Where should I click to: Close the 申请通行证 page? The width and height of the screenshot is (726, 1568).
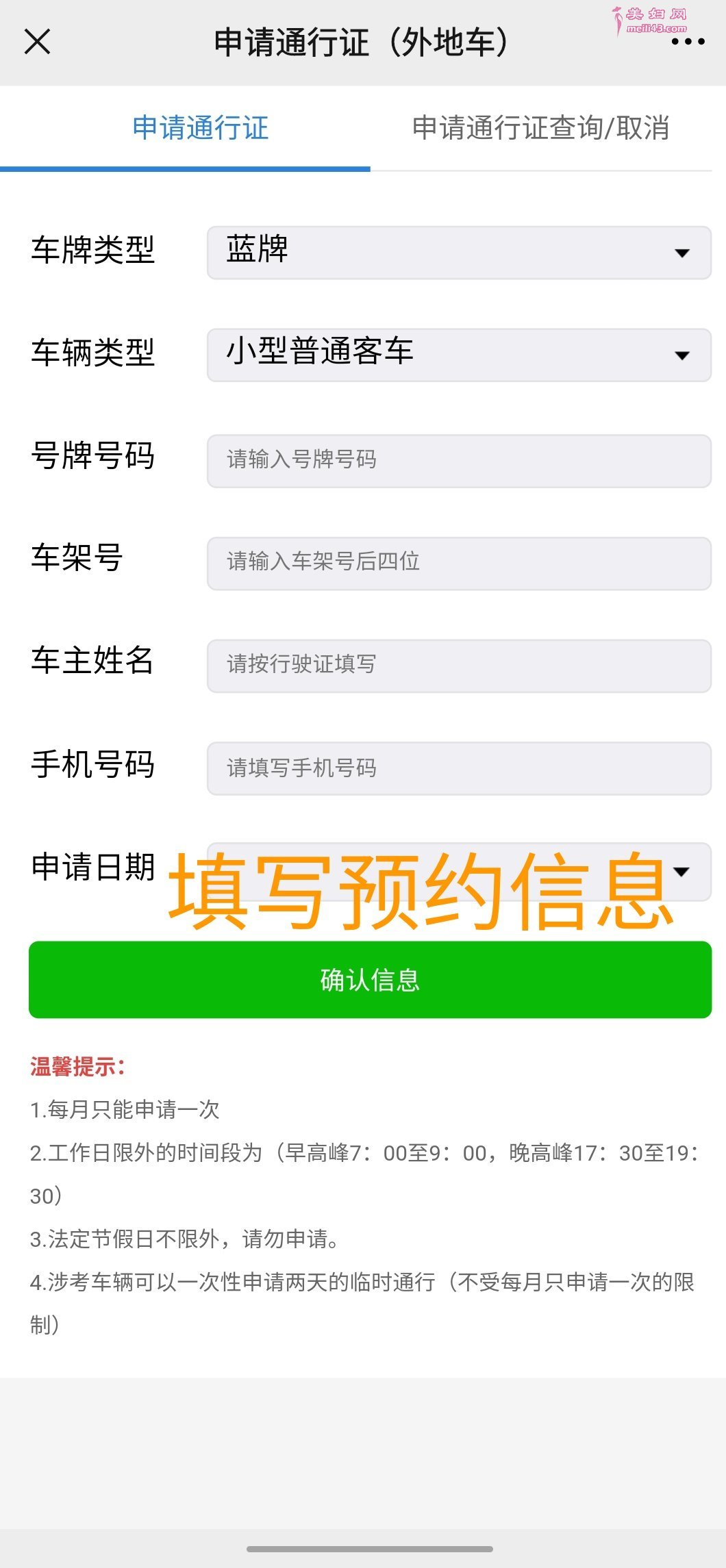[x=37, y=42]
